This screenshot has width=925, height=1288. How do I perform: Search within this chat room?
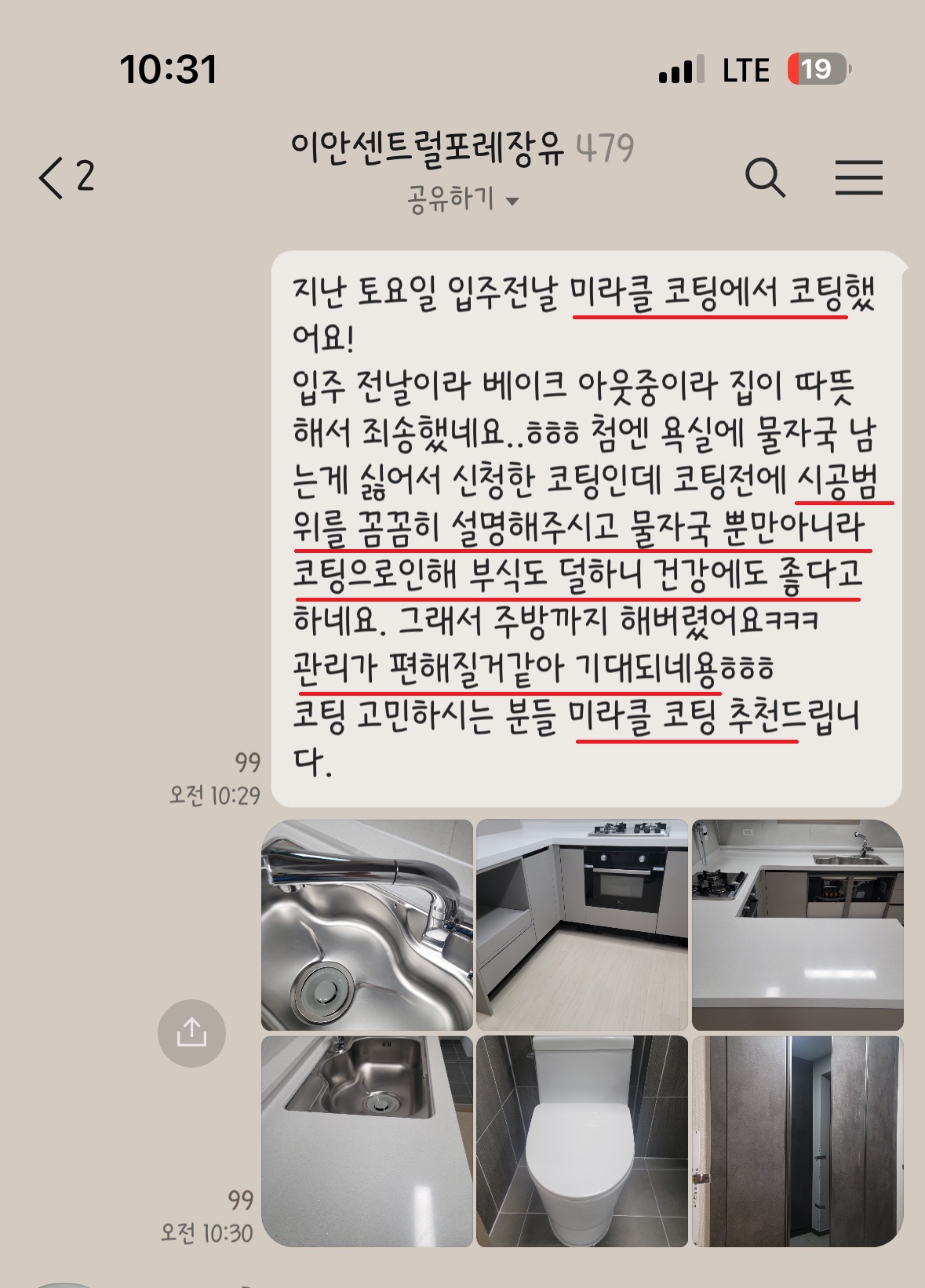point(764,177)
